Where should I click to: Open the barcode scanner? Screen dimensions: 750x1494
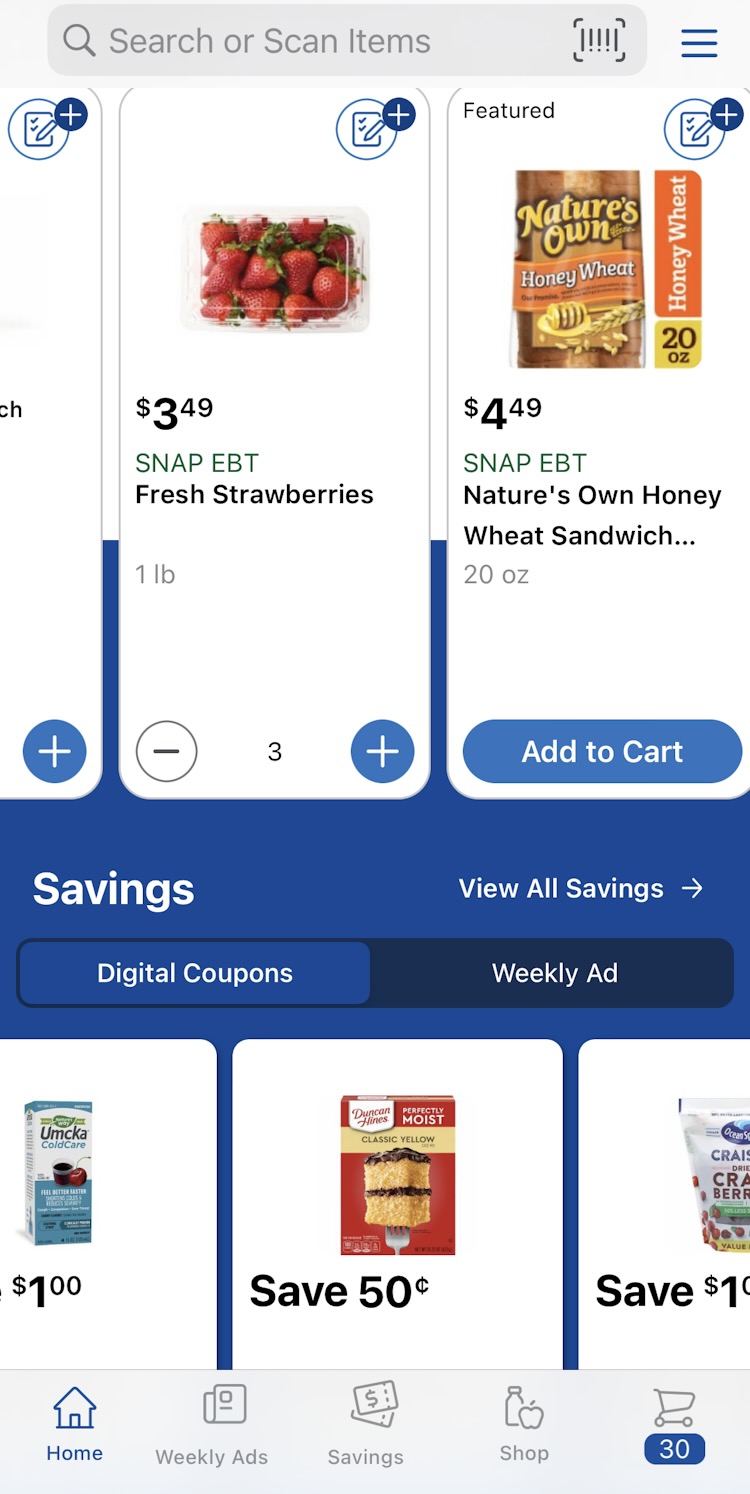coord(599,41)
